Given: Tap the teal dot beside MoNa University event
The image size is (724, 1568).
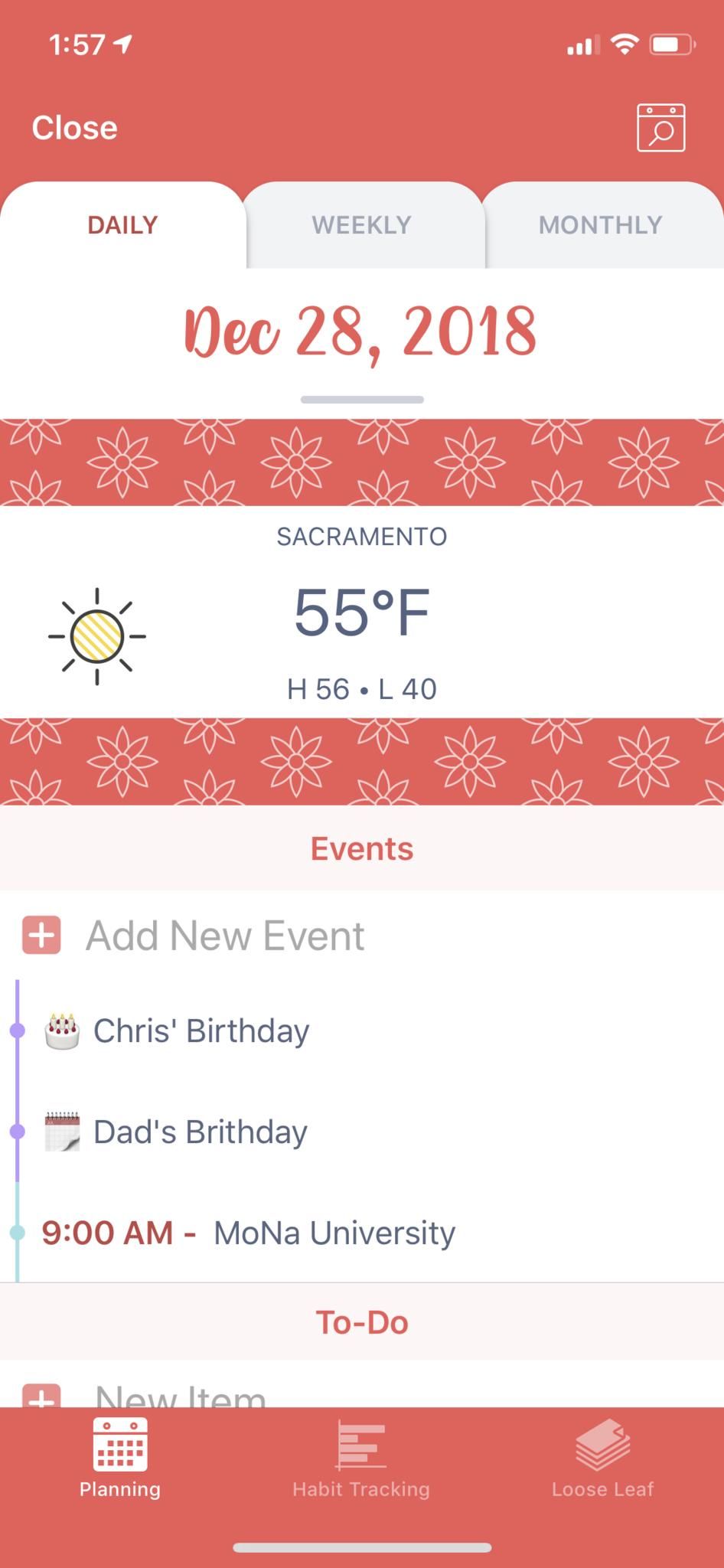Looking at the screenshot, I should pyautogui.click(x=17, y=1232).
